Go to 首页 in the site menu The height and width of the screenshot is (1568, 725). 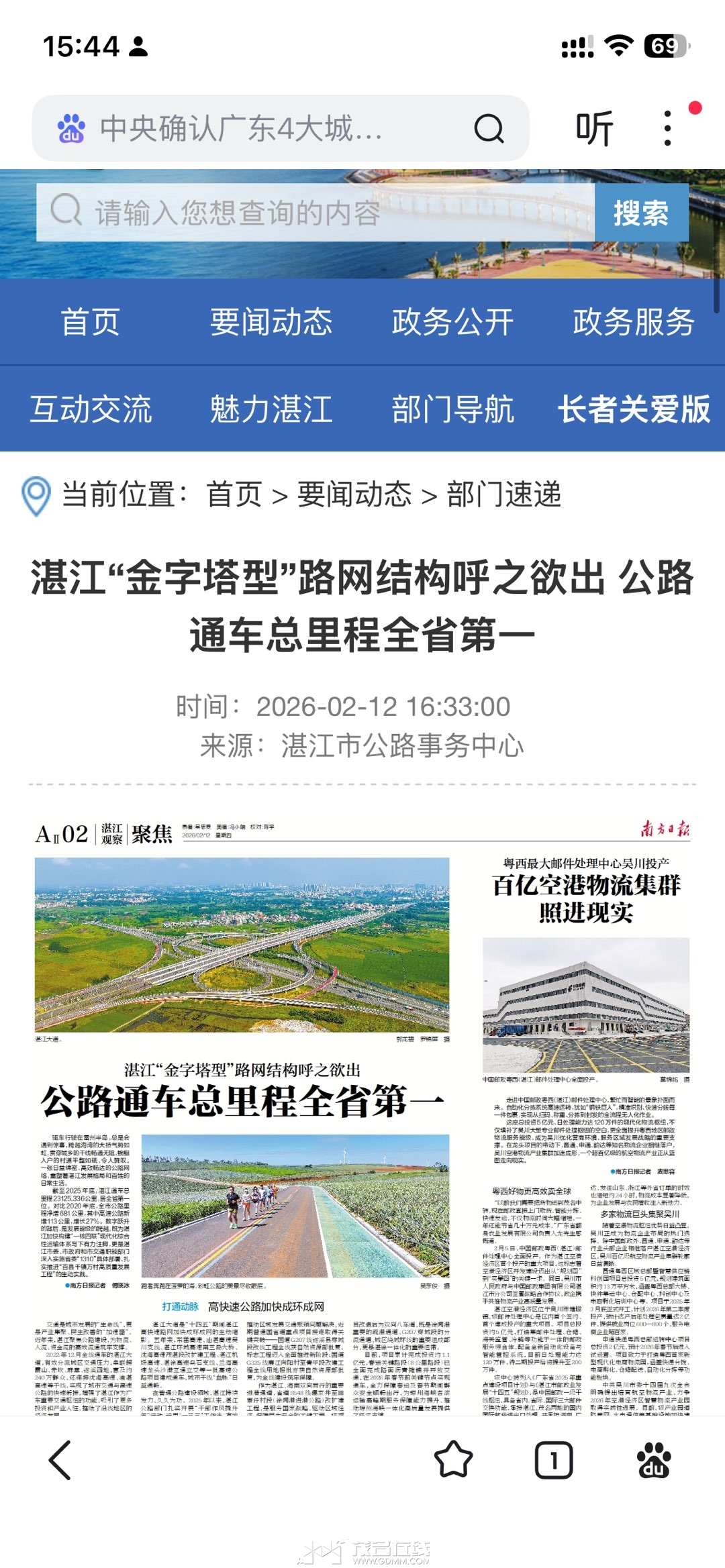coord(91,322)
